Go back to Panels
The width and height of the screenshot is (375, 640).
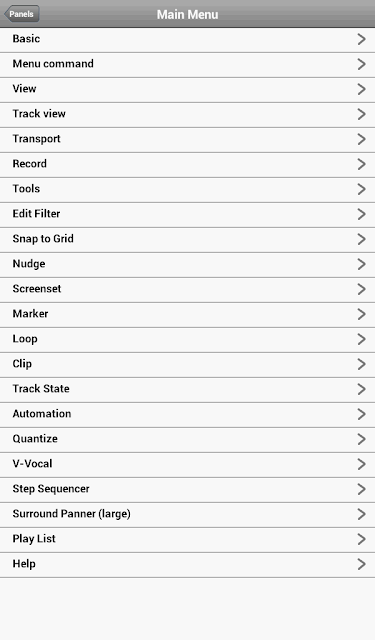click(x=22, y=14)
